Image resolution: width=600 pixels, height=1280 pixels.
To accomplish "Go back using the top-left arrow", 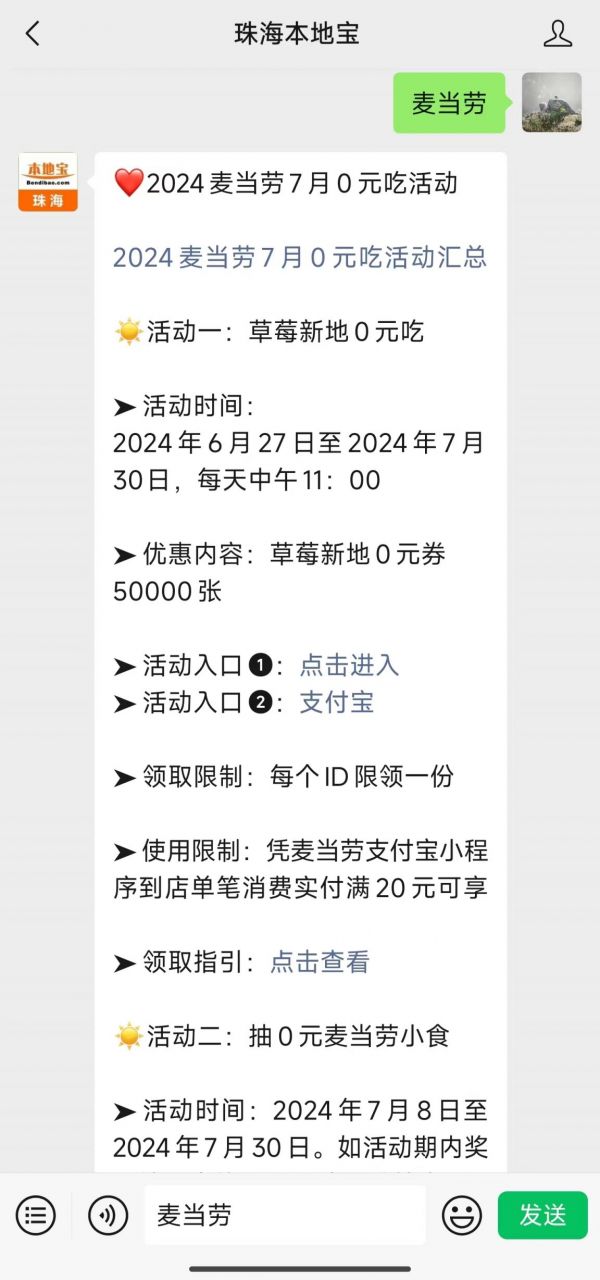I will coord(33,34).
